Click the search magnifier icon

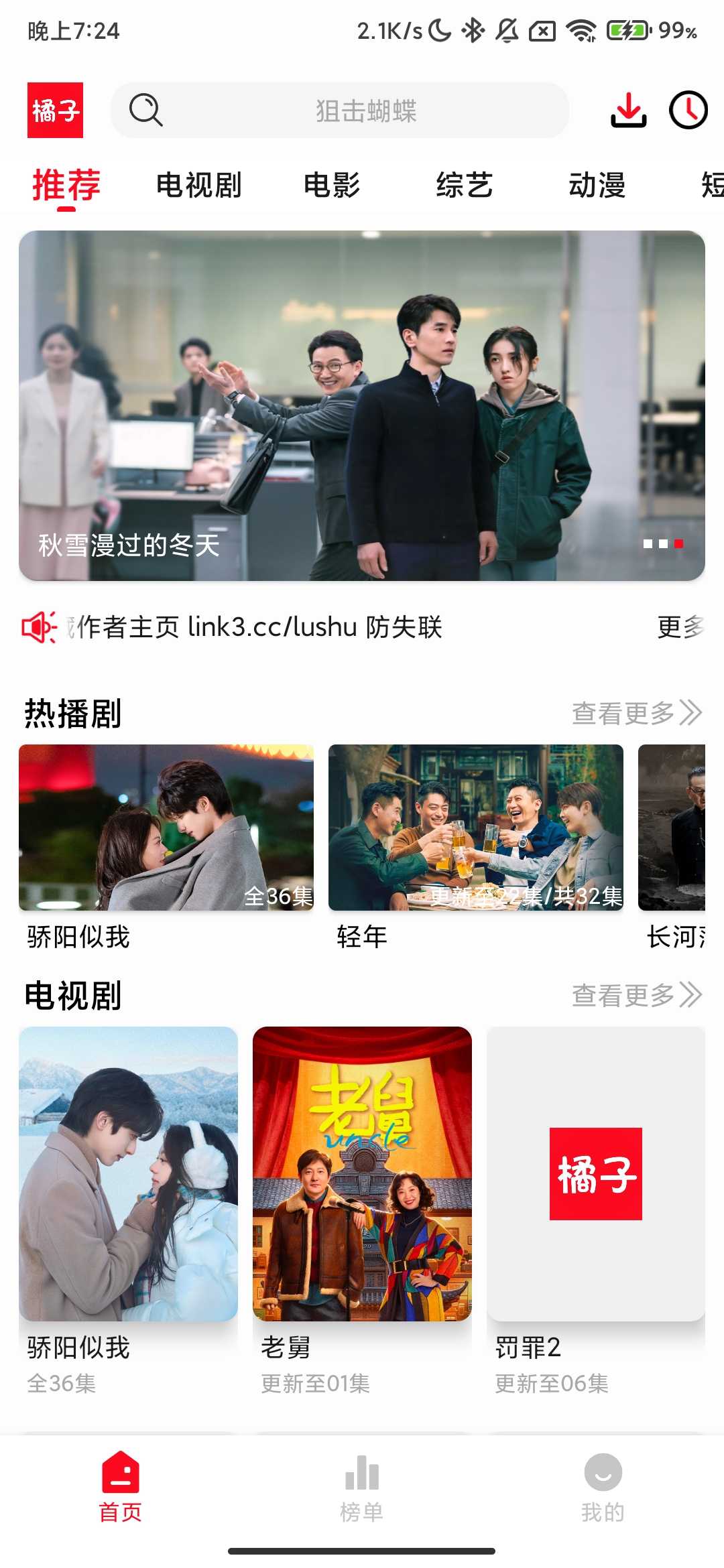tap(145, 111)
